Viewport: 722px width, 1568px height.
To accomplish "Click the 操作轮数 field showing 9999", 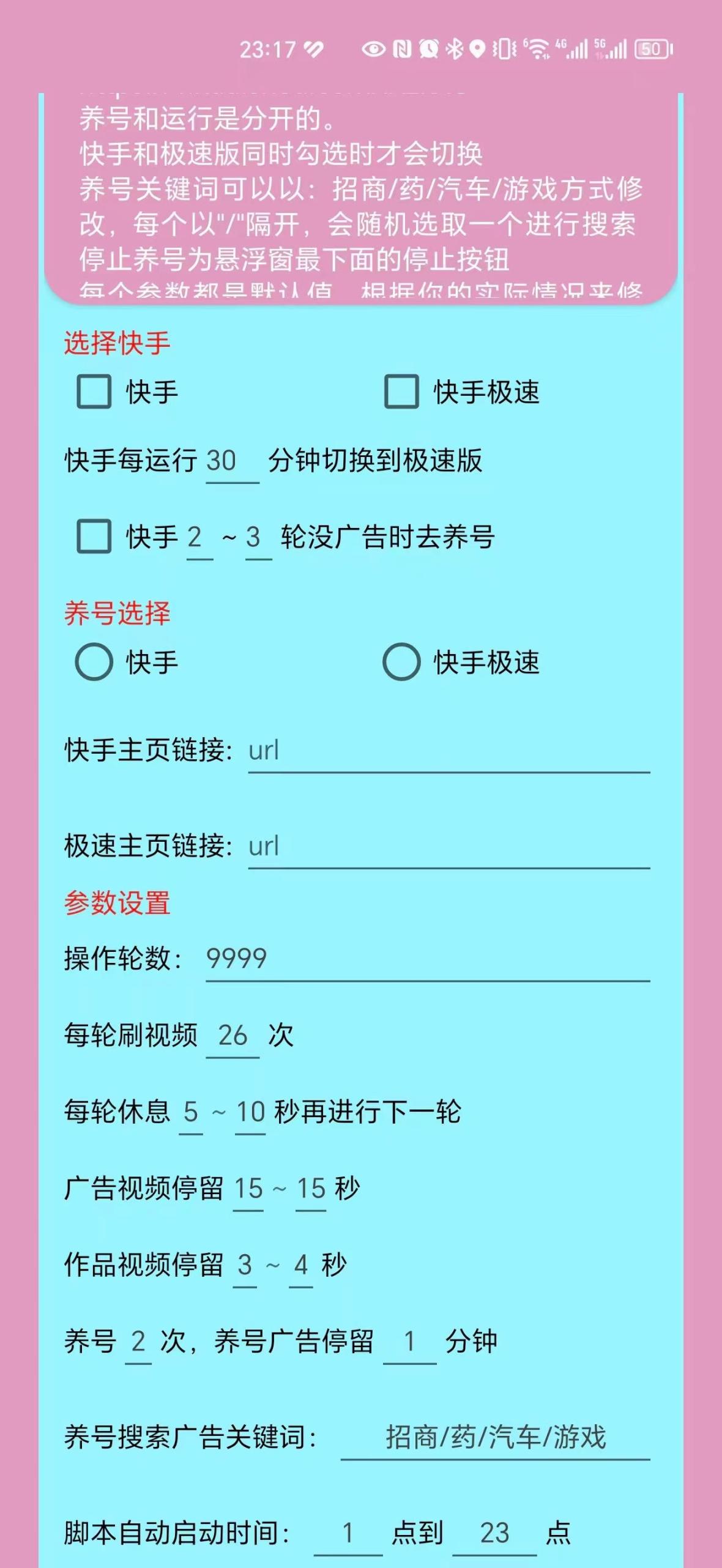I will (422, 958).
